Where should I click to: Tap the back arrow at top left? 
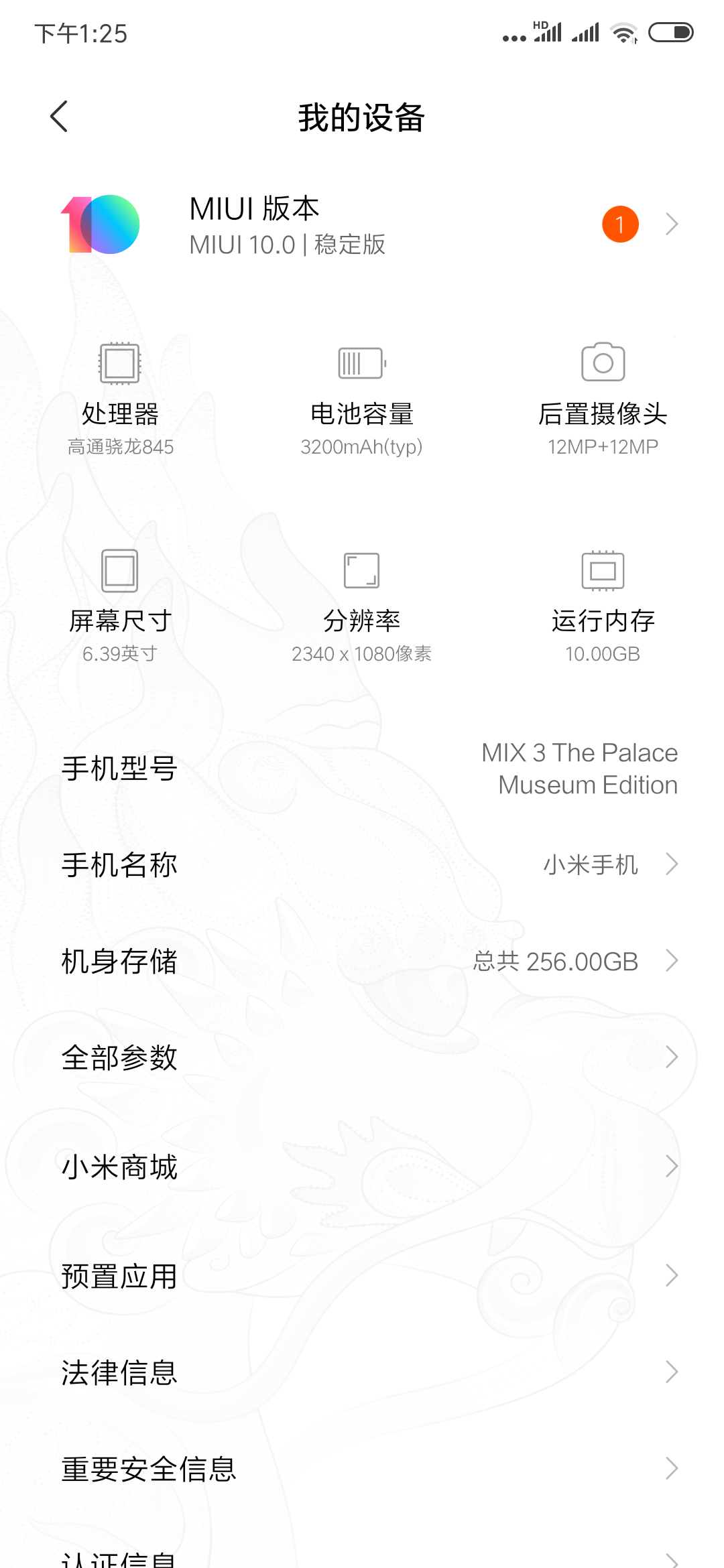59,115
